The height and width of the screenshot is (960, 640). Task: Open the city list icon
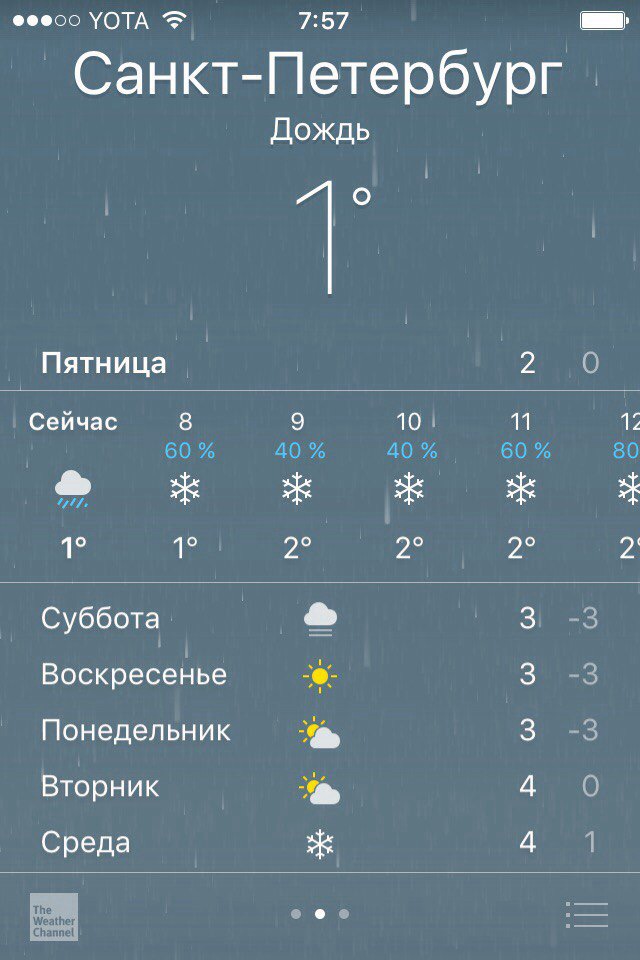pos(586,914)
